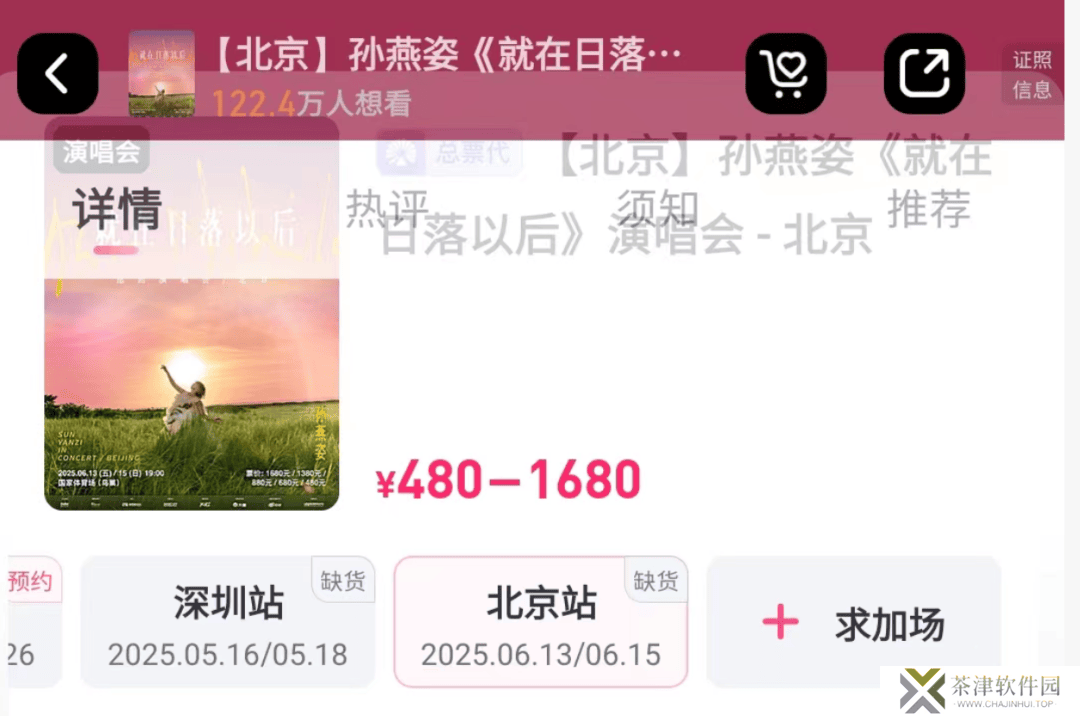Switch to the 详情 tab
Image resolution: width=1080 pixels, height=716 pixels.
click(x=117, y=210)
